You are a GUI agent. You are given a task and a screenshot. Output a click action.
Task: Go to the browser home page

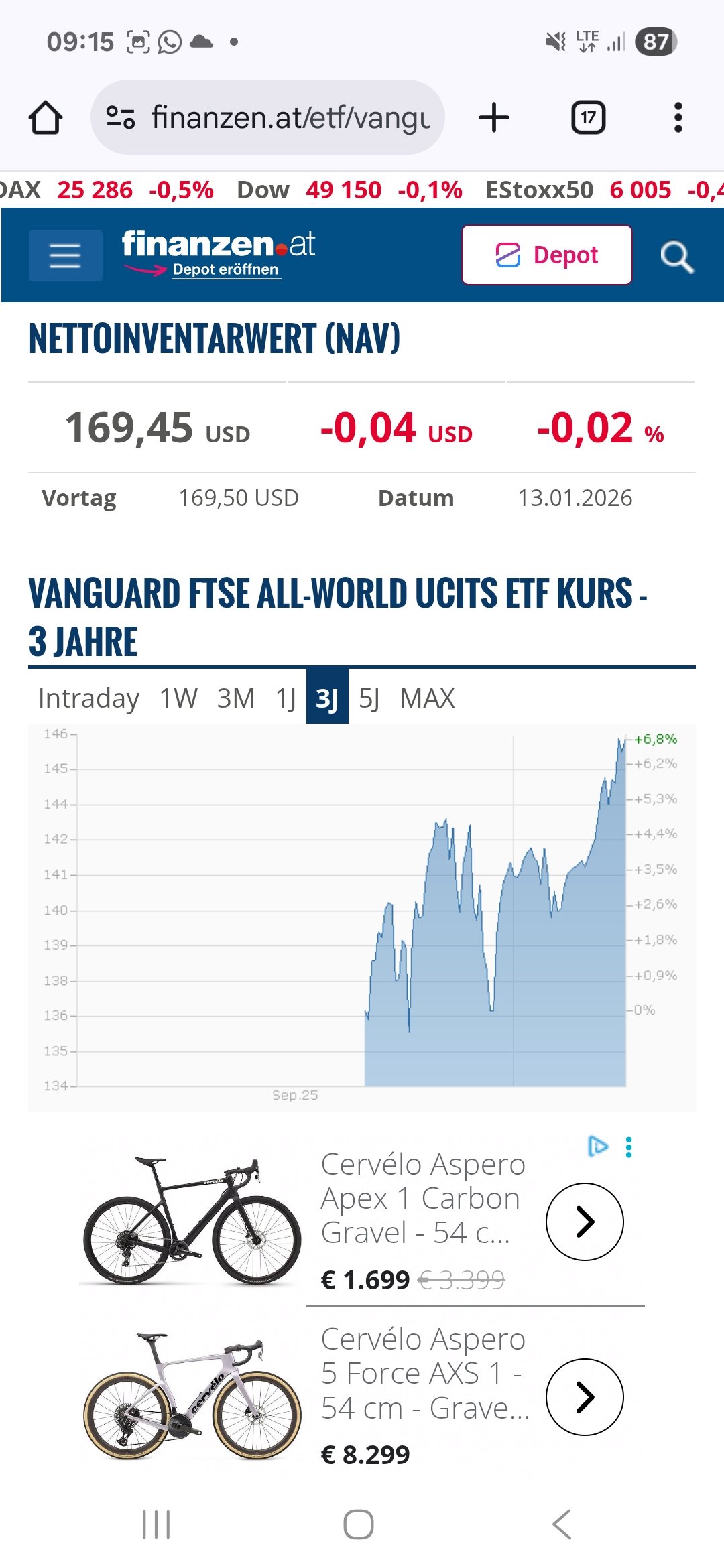click(x=46, y=118)
